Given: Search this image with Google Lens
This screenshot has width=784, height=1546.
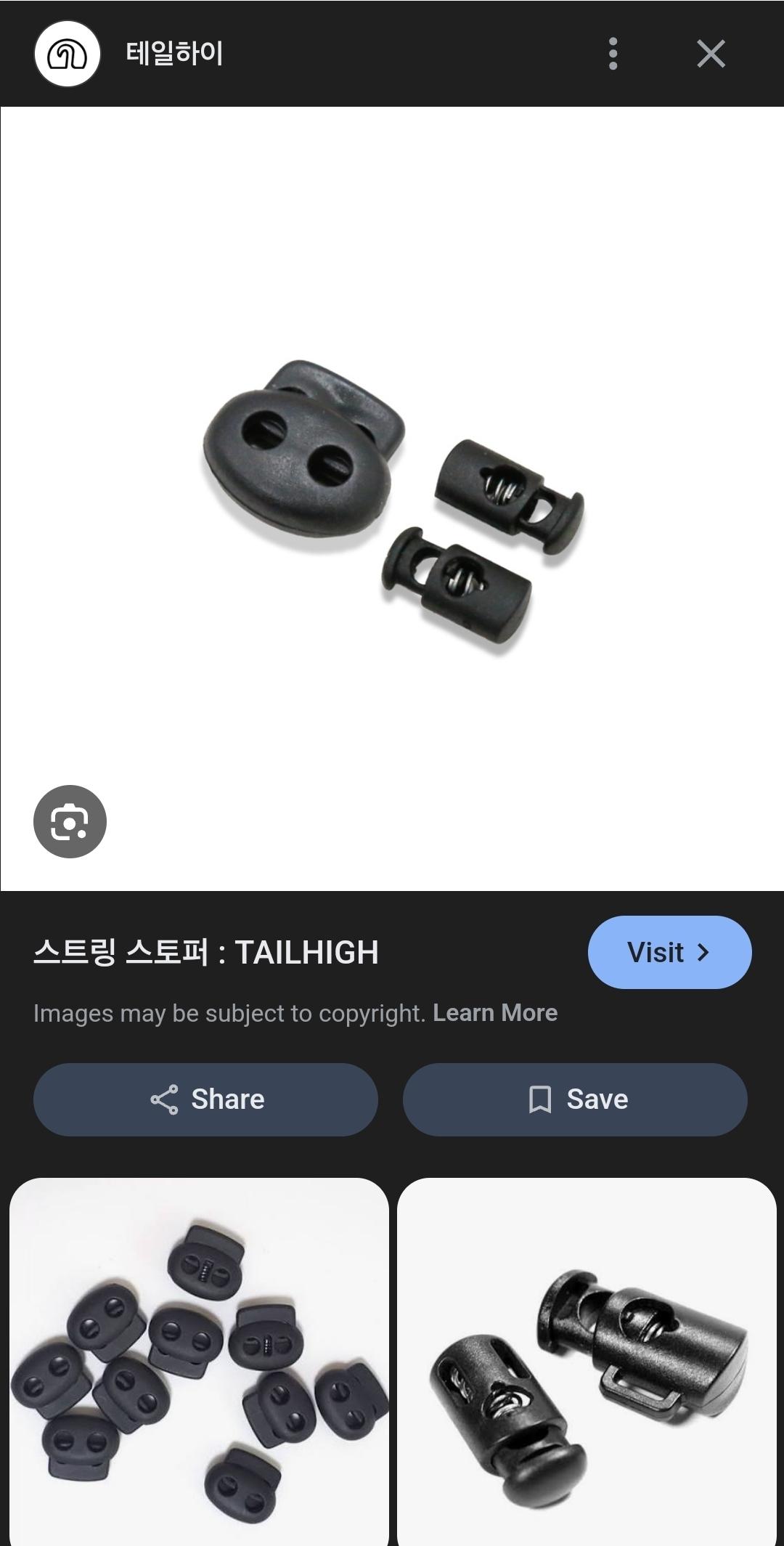Looking at the screenshot, I should [70, 821].
